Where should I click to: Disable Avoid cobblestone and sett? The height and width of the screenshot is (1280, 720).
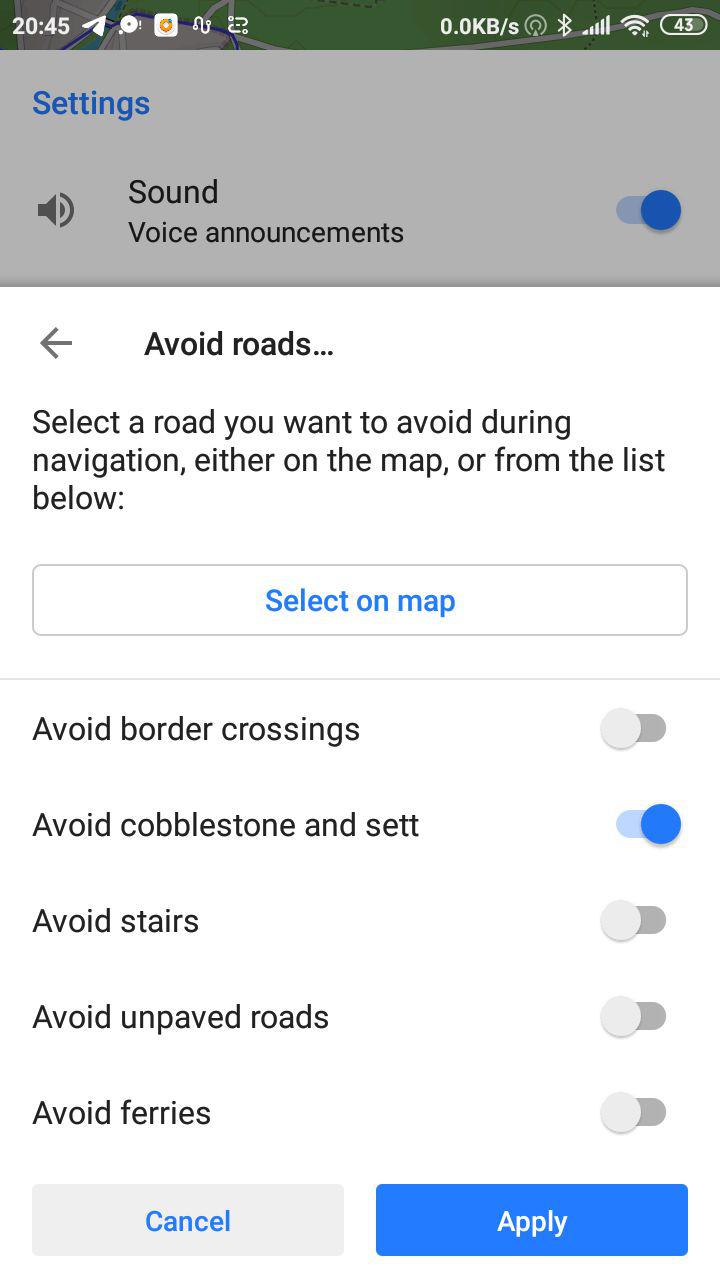pos(648,825)
